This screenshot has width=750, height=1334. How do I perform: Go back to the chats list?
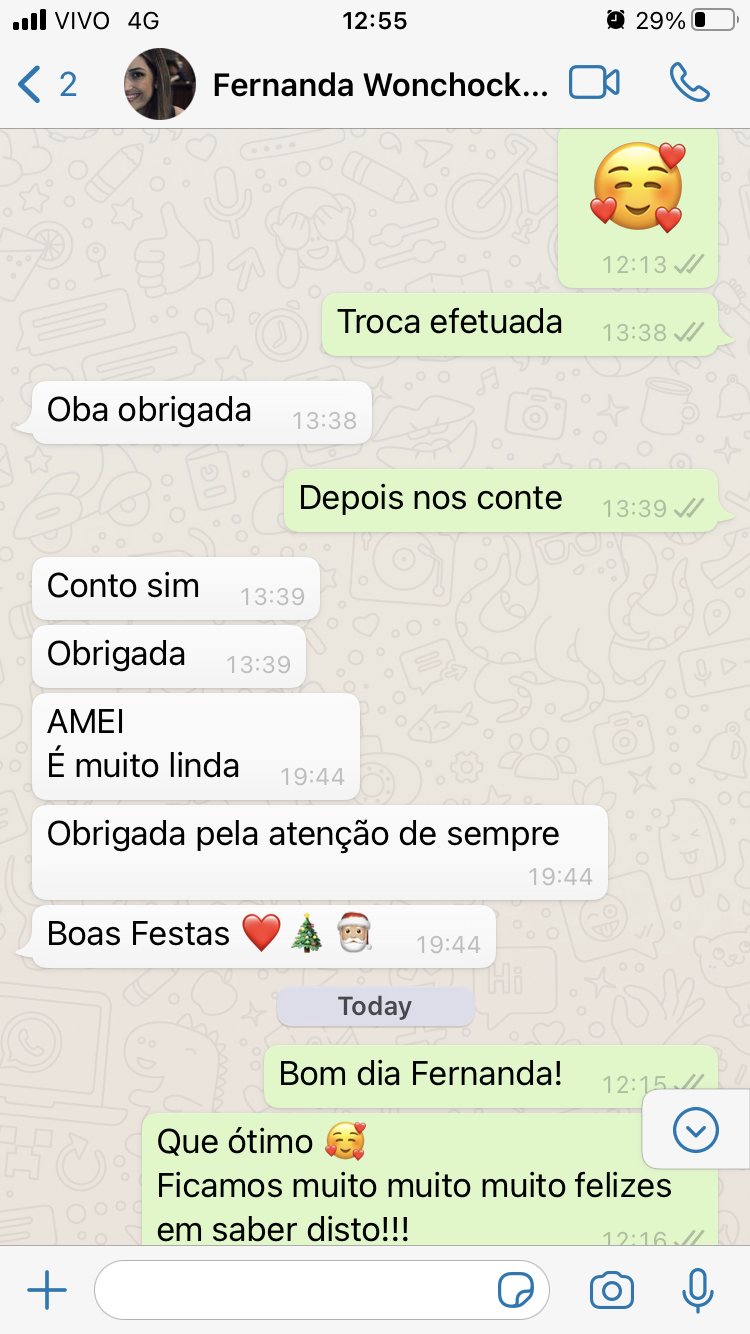point(47,85)
